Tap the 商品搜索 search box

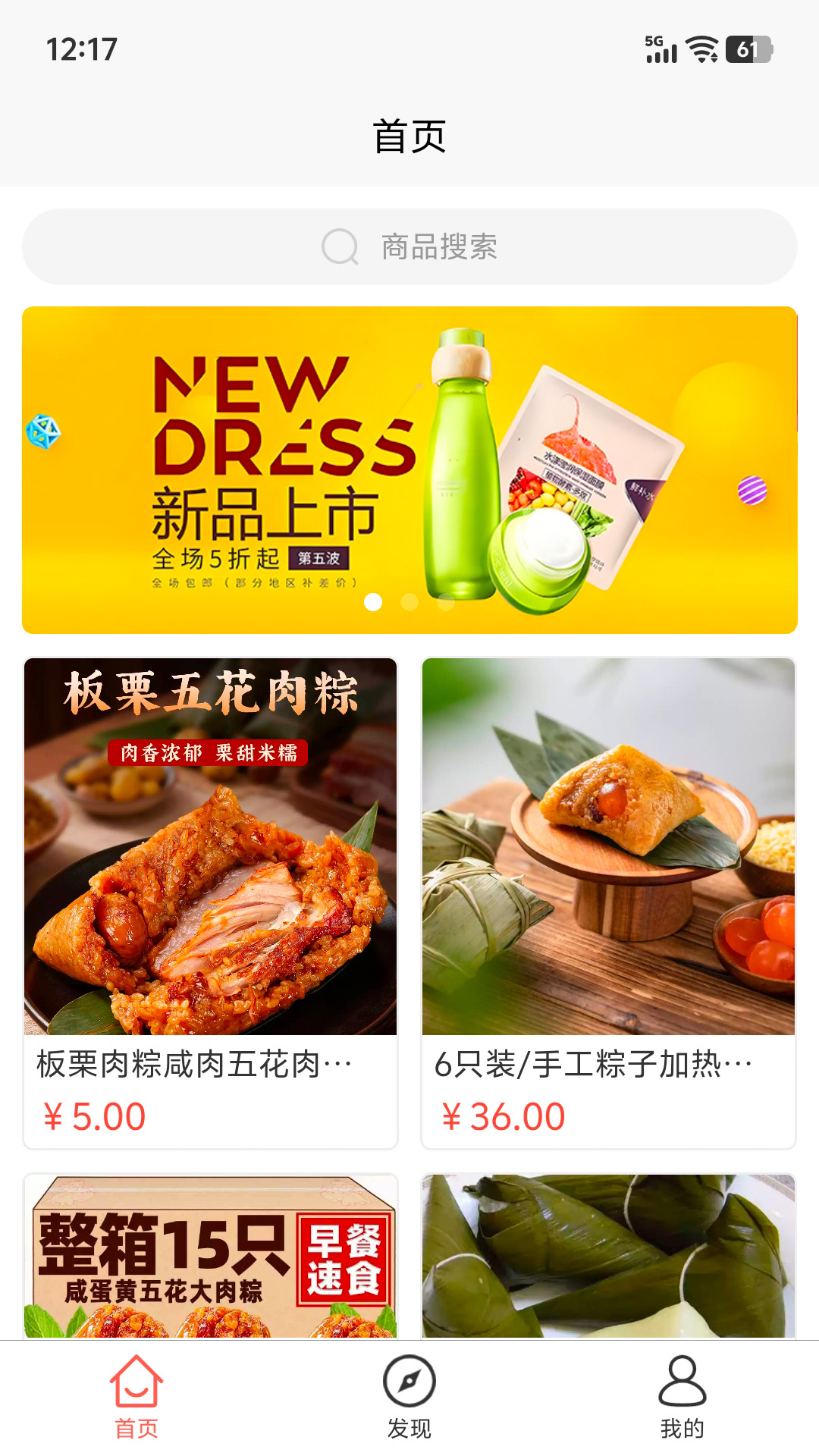409,247
